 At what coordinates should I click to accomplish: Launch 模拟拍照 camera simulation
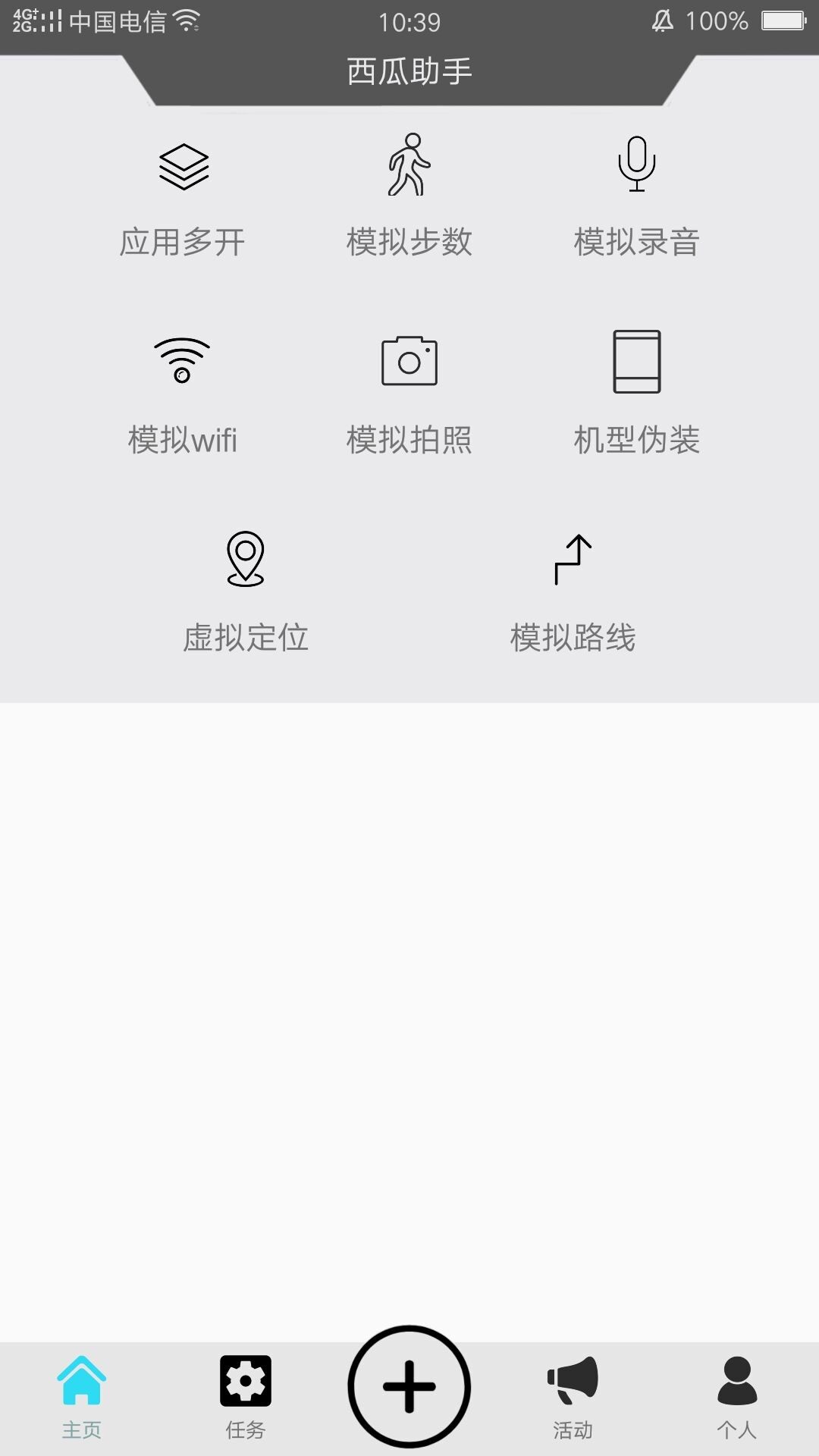(409, 396)
